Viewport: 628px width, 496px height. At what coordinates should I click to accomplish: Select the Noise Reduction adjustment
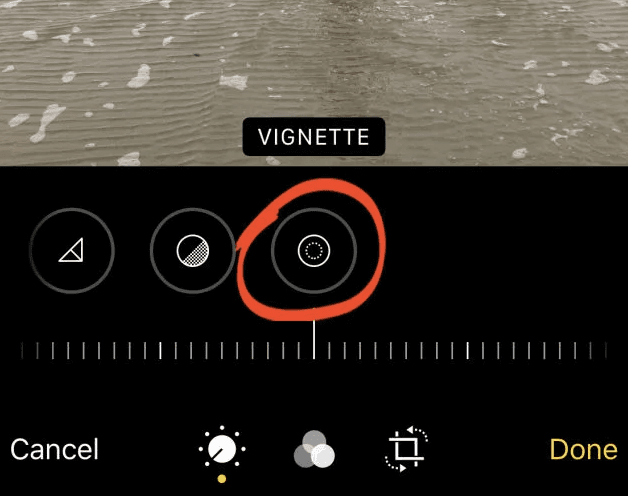[192, 251]
